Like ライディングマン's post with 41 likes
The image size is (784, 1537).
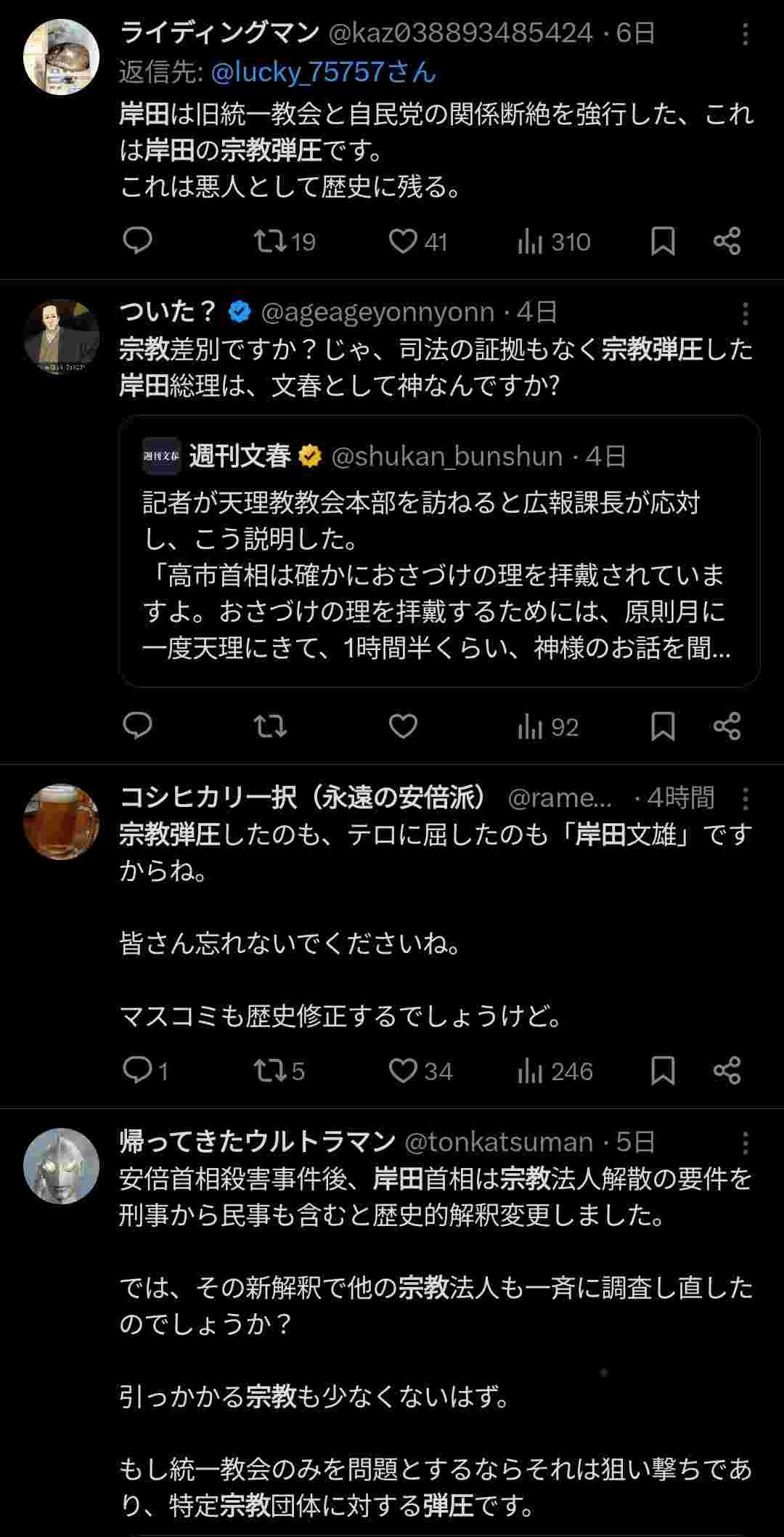[x=403, y=241]
